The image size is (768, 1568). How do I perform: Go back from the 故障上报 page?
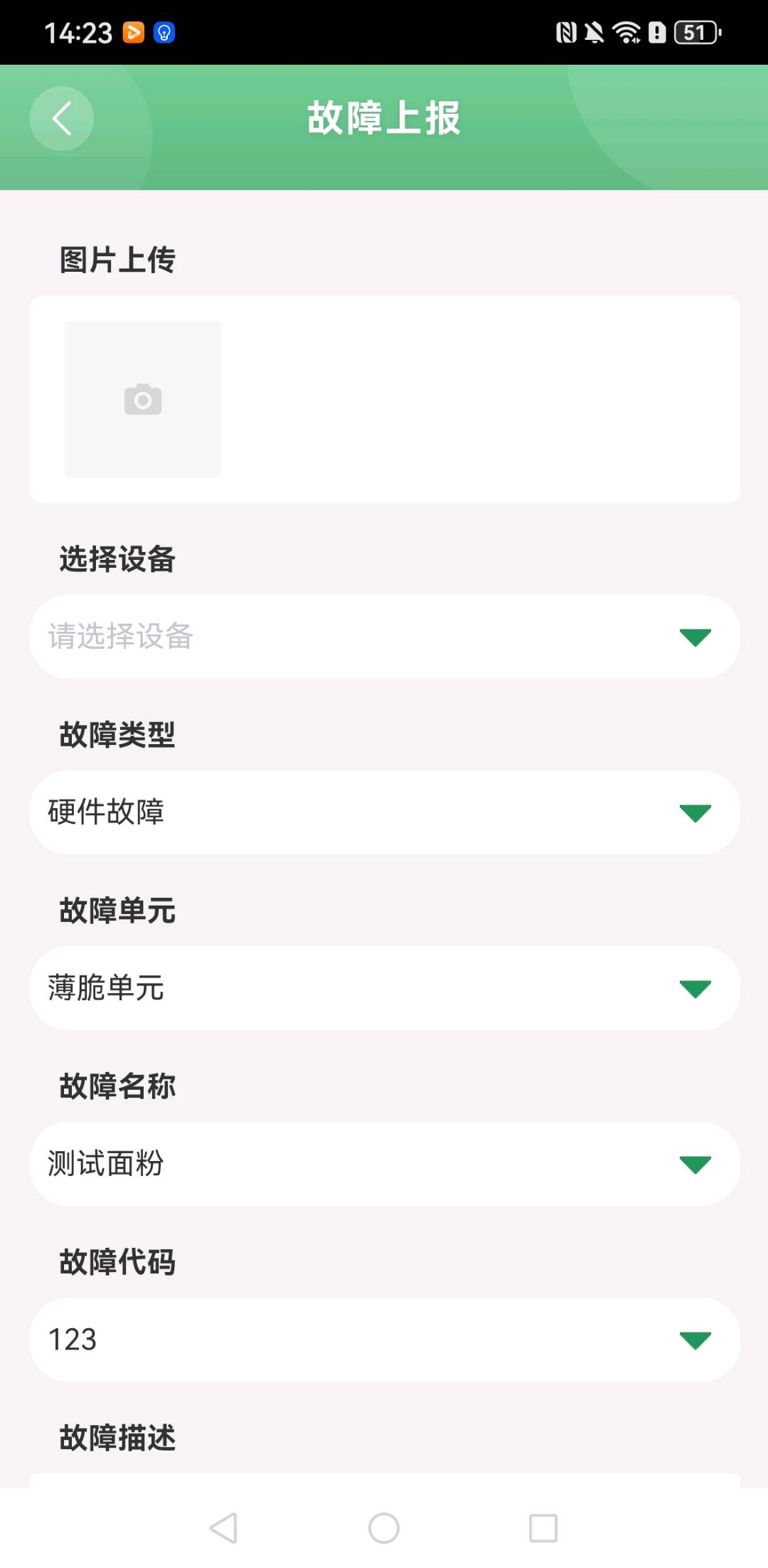pyautogui.click(x=62, y=119)
